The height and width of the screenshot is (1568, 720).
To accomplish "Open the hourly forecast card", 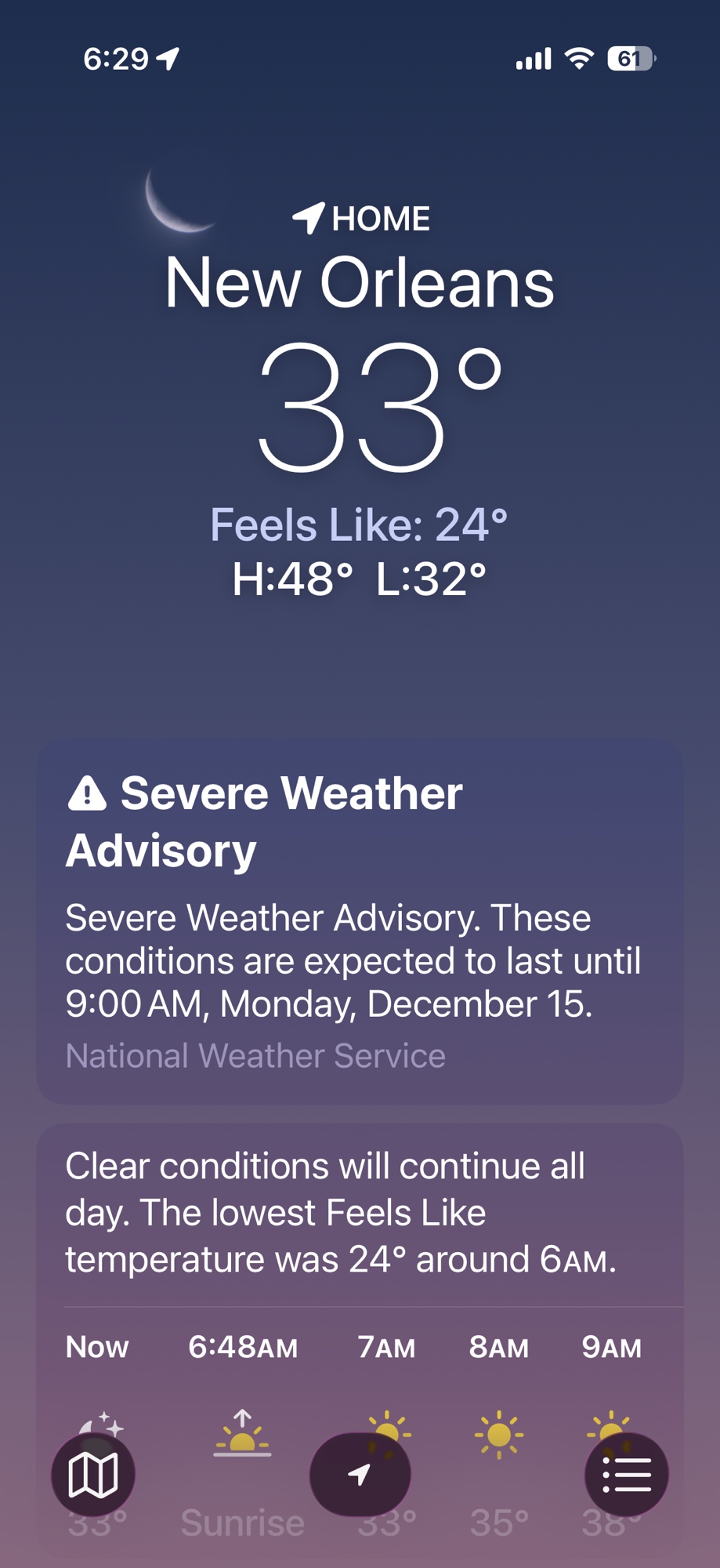I will point(360,1254).
